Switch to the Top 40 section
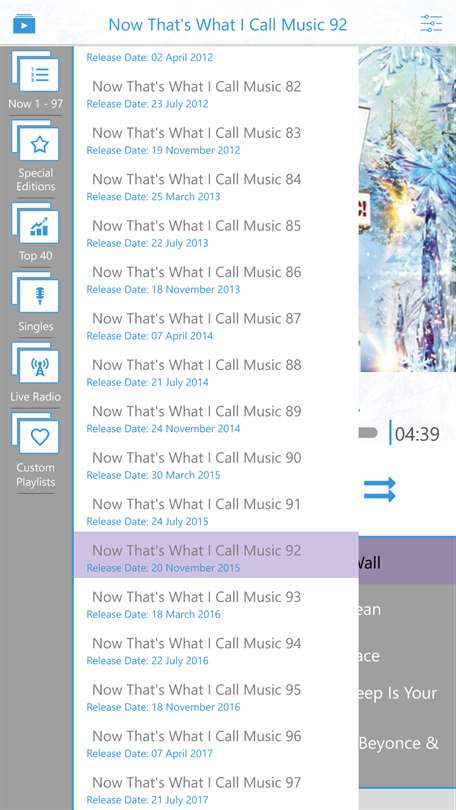The image size is (456, 810). click(35, 232)
